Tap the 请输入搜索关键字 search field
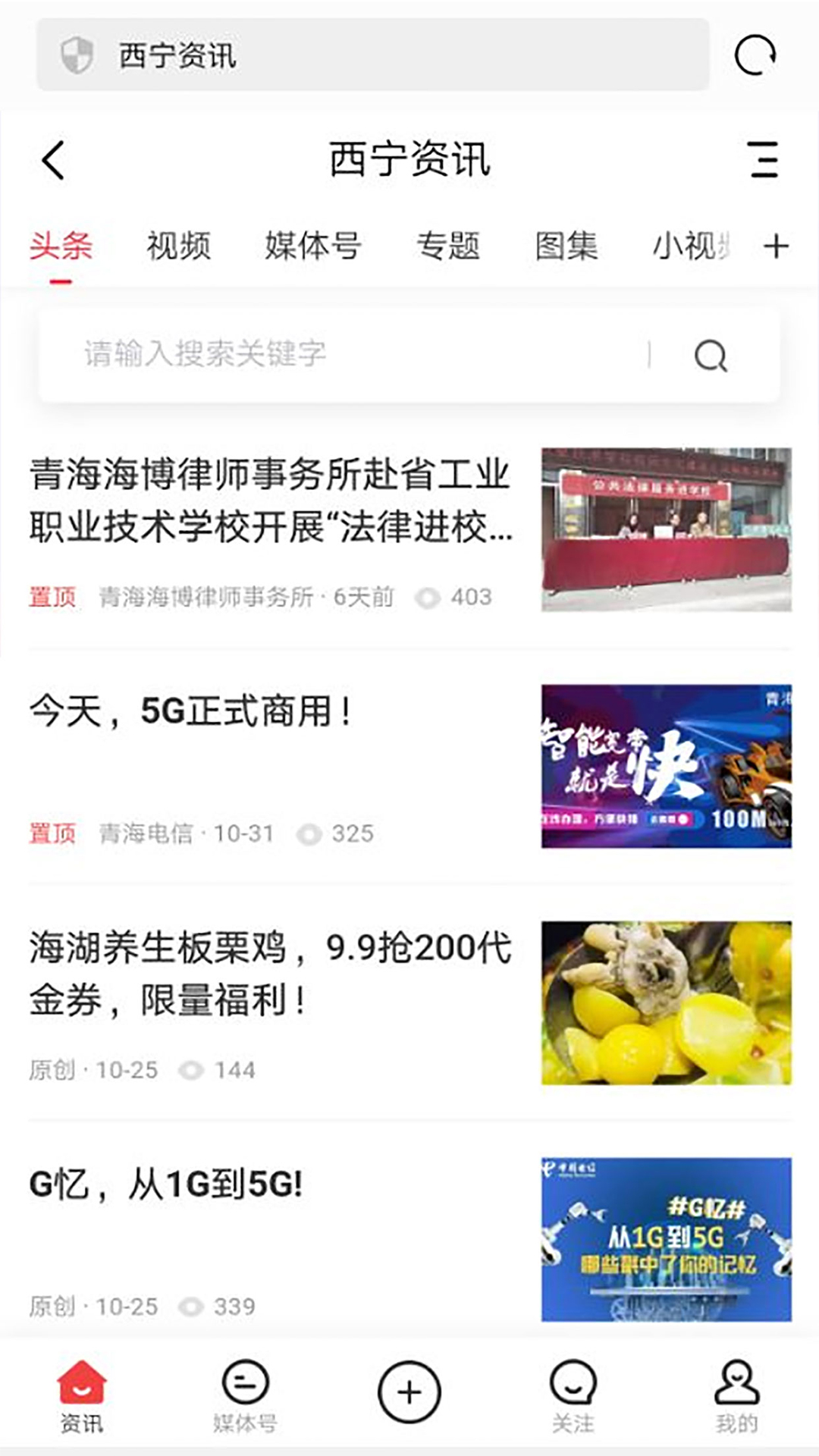The height and width of the screenshot is (1456, 819). (341, 354)
